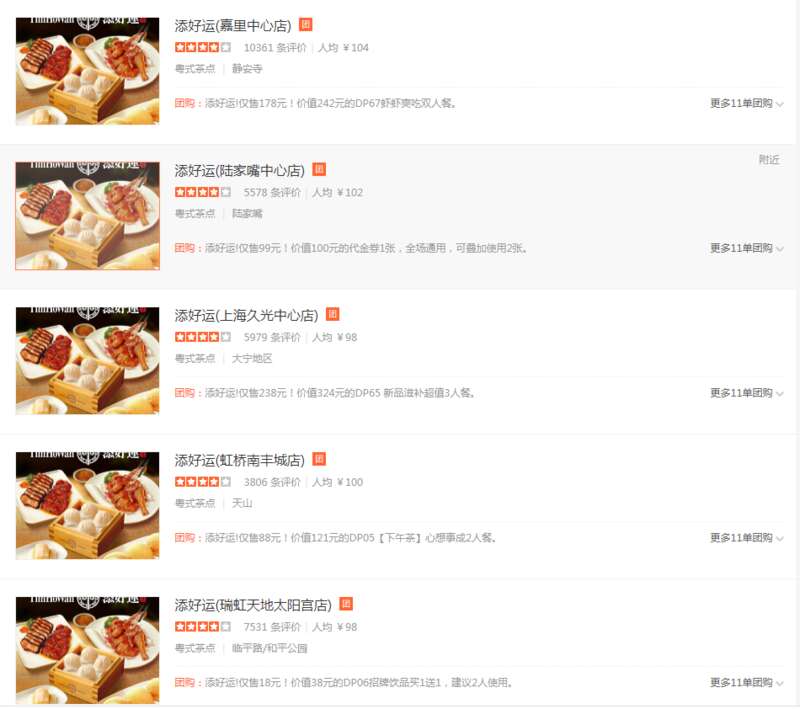Open the 178元 DP67 双人餐 group deal

(330, 103)
